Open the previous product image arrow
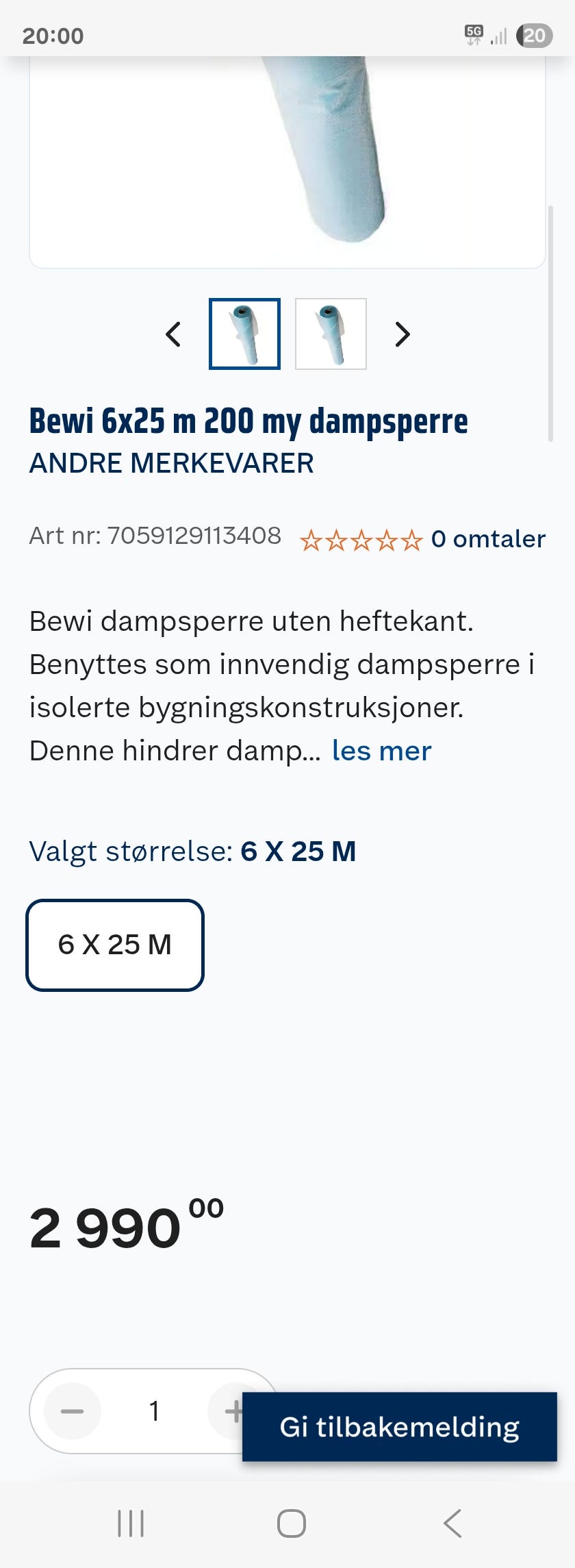Image resolution: width=575 pixels, height=1568 pixels. click(x=172, y=334)
